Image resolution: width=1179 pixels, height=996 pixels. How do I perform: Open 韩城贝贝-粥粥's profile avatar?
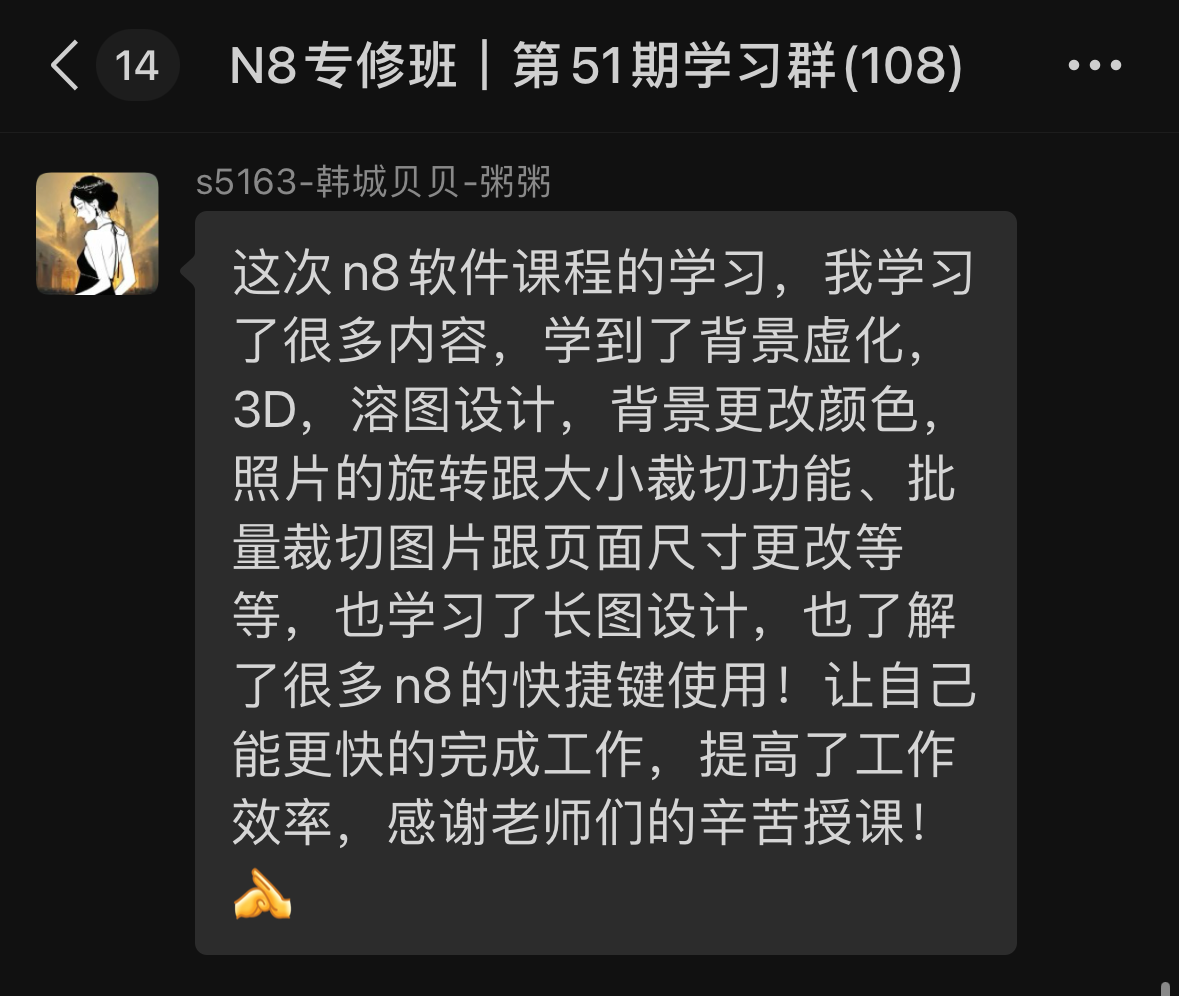97,234
